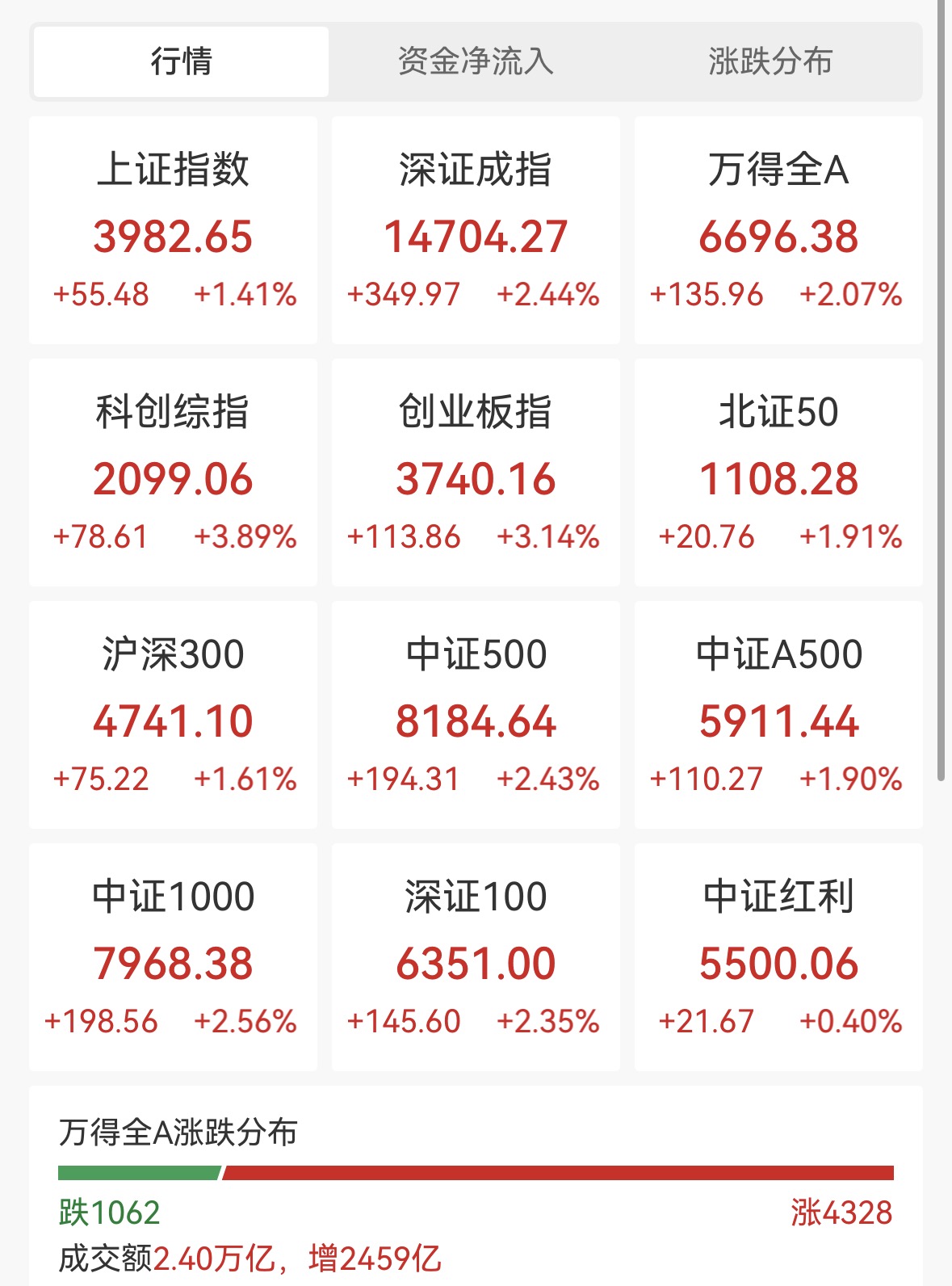Viewport: 952px width, 1286px height.
Task: View the 万得全A index card
Action: click(778, 230)
